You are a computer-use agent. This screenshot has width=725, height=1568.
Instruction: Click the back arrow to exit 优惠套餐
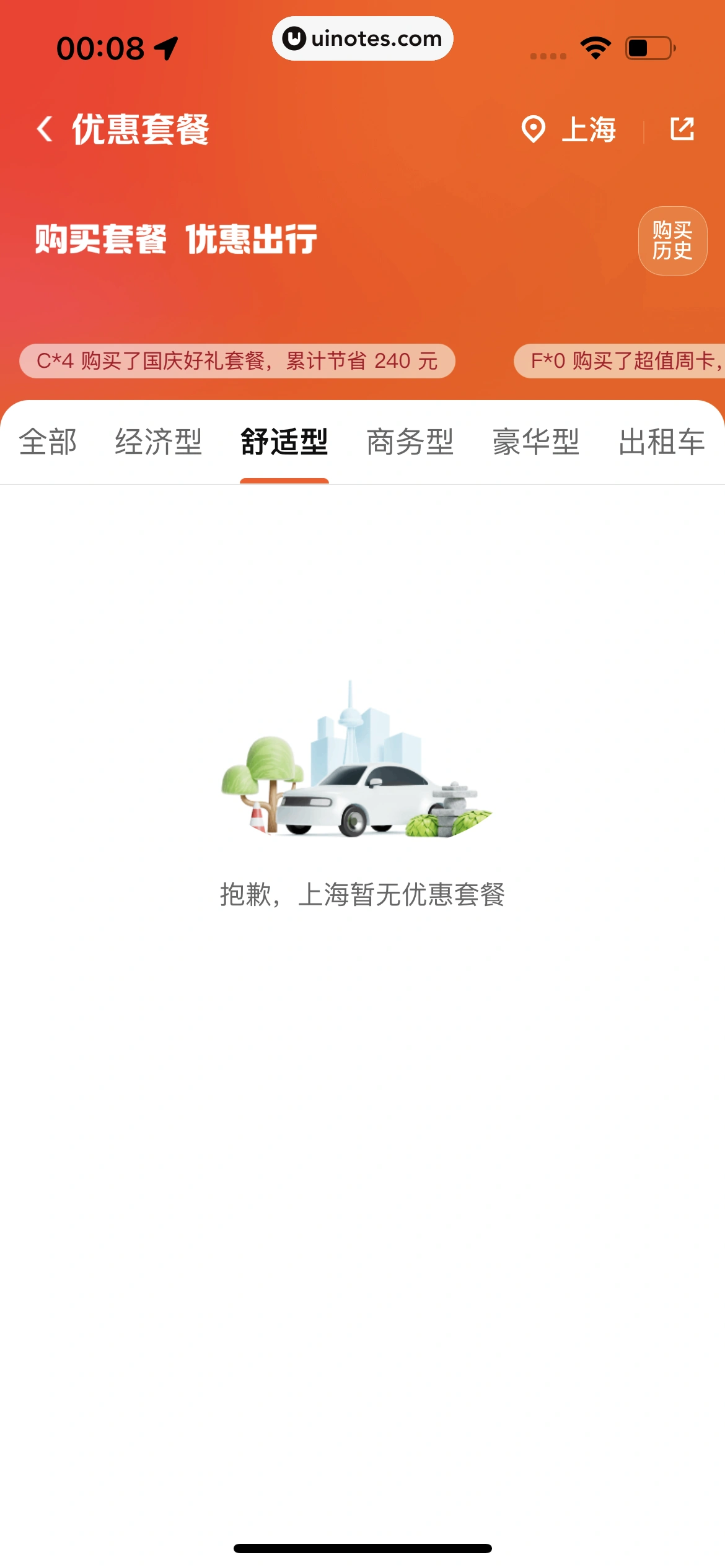click(43, 129)
